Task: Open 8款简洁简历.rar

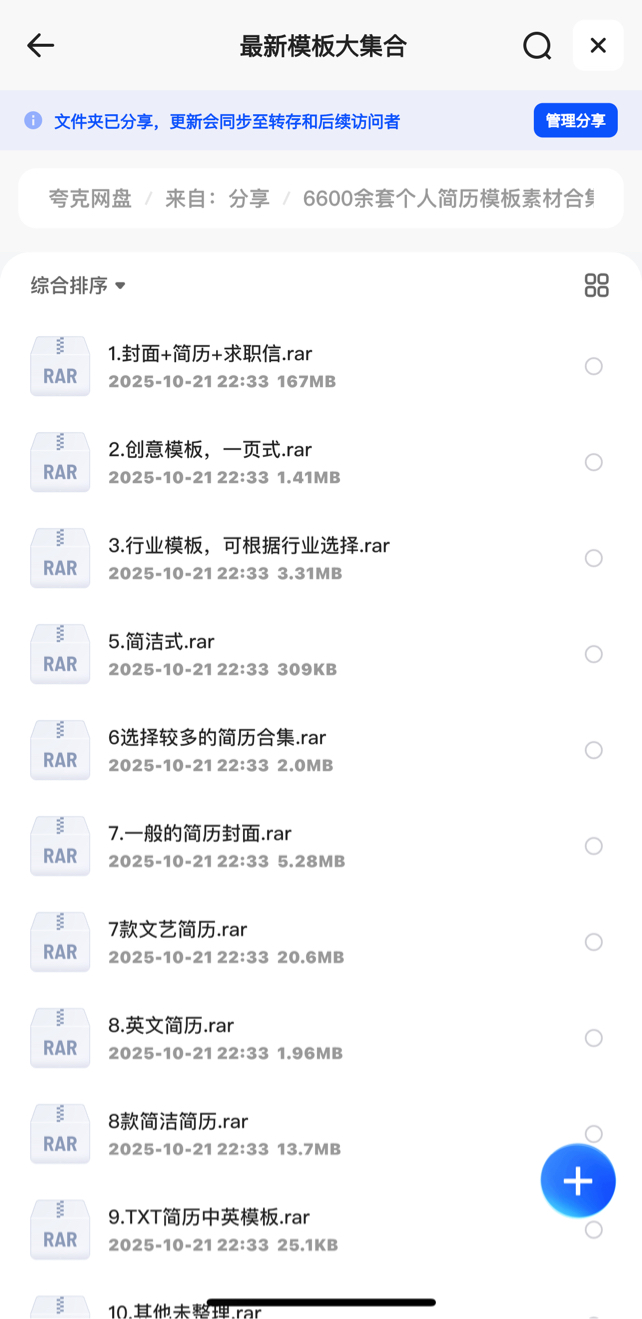Action: (x=178, y=1122)
